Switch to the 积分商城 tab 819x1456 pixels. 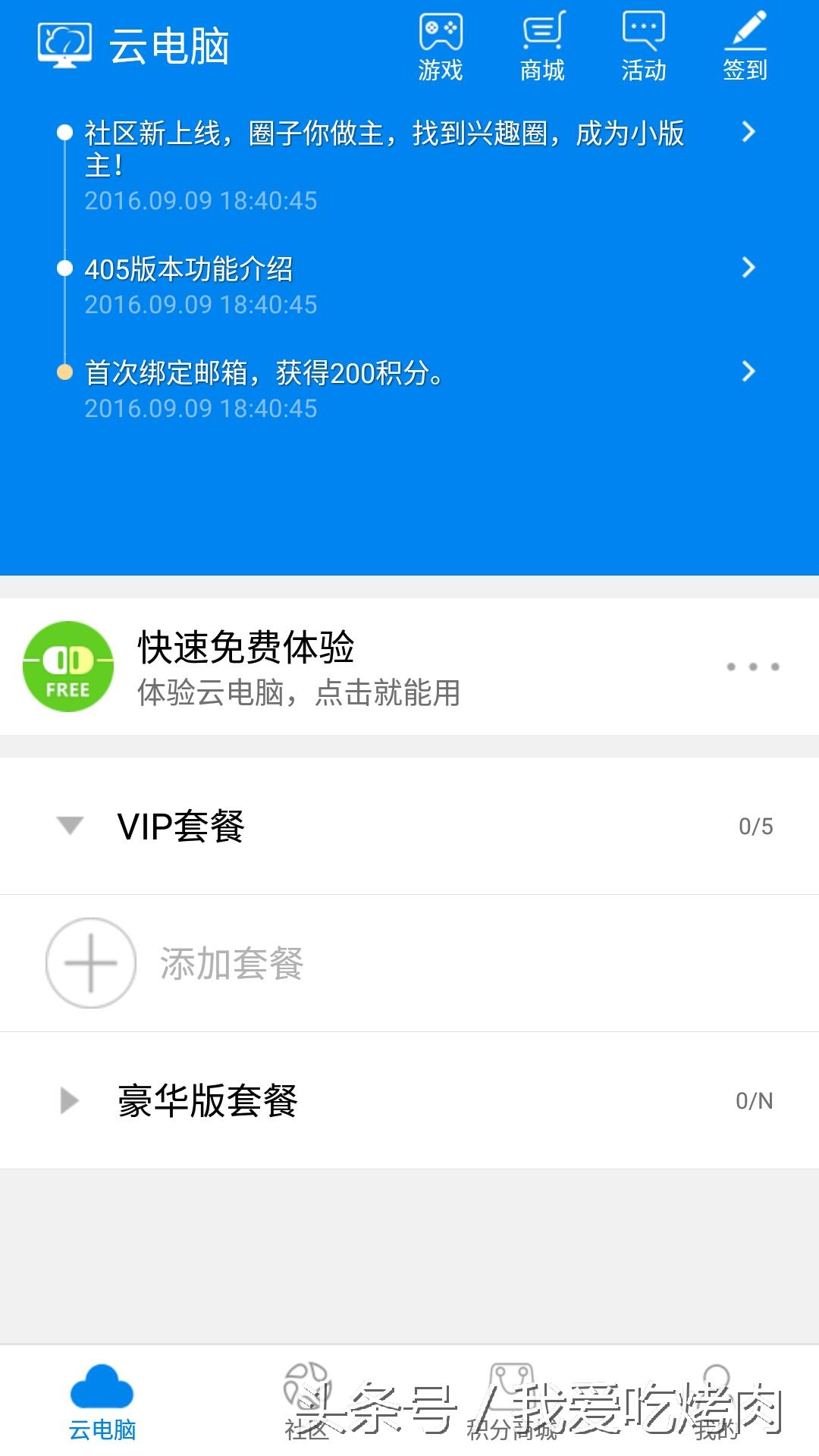click(x=512, y=1402)
